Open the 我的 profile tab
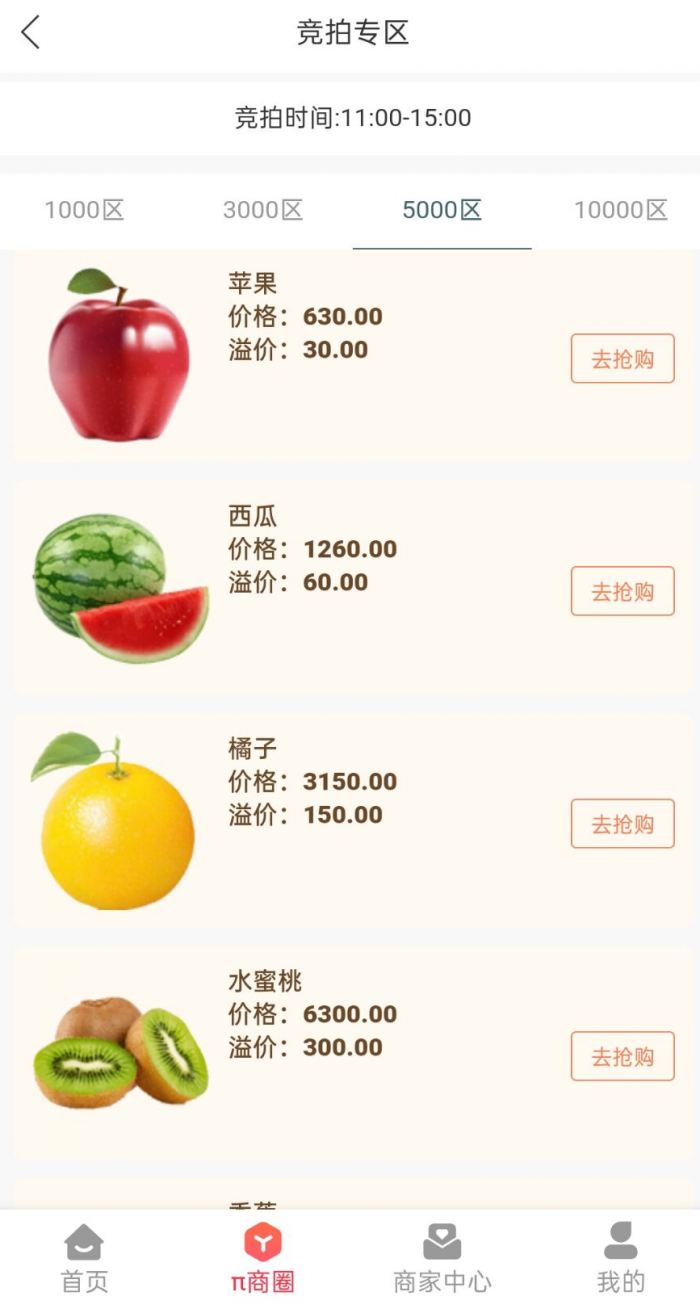700x1309 pixels. [621, 1259]
